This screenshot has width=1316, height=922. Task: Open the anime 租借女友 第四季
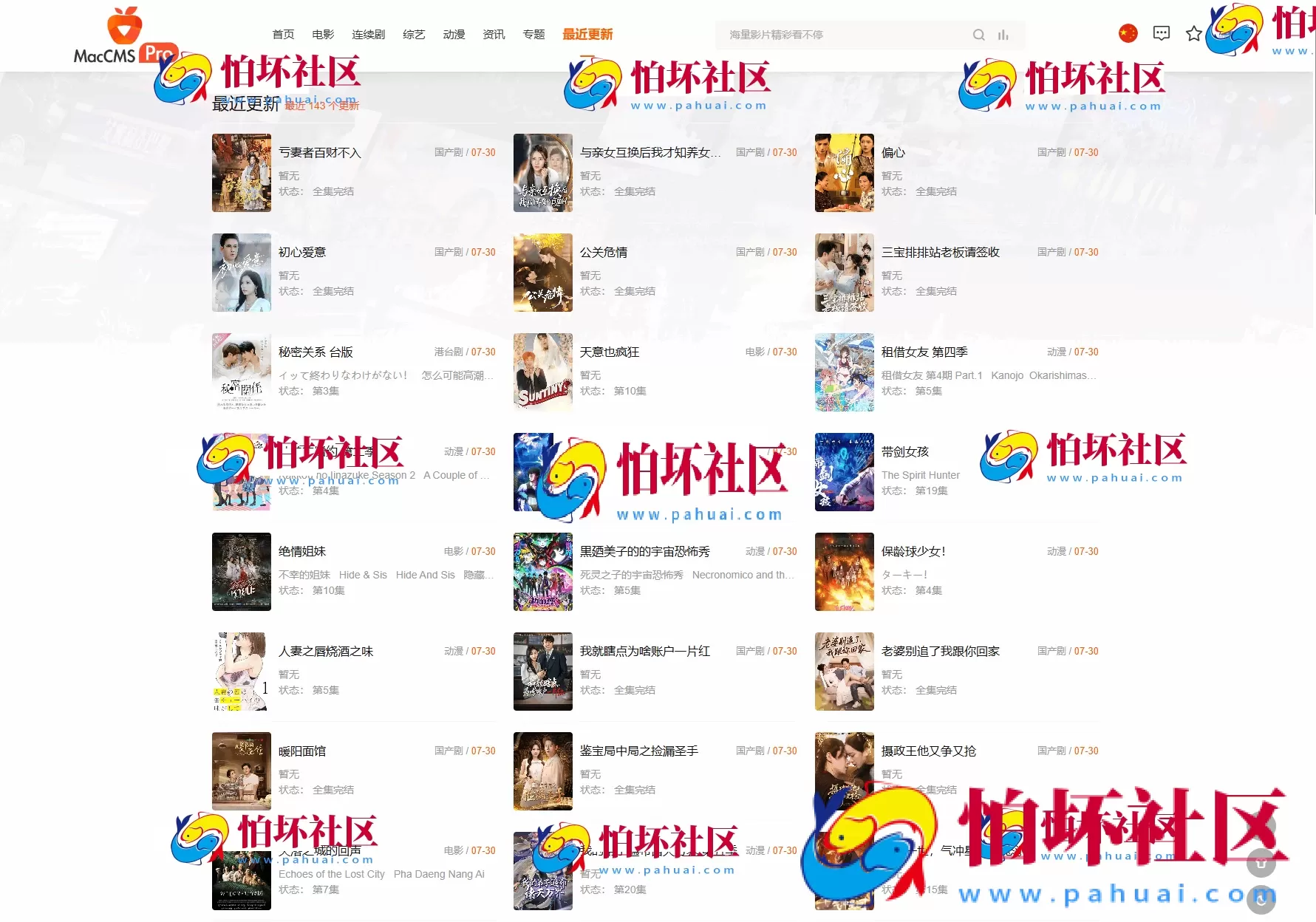point(924,352)
